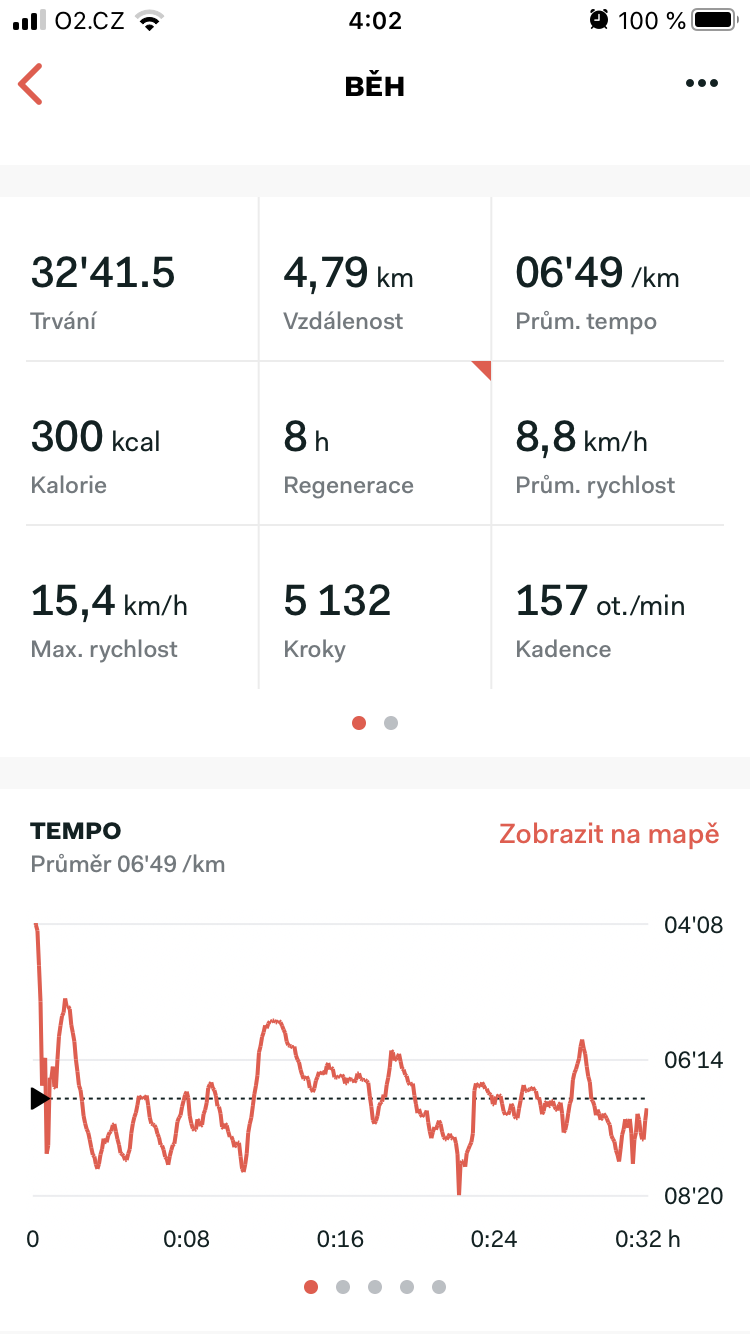Image resolution: width=750 pixels, height=1334 pixels.
Task: Go back using the red arrow
Action: [31, 85]
